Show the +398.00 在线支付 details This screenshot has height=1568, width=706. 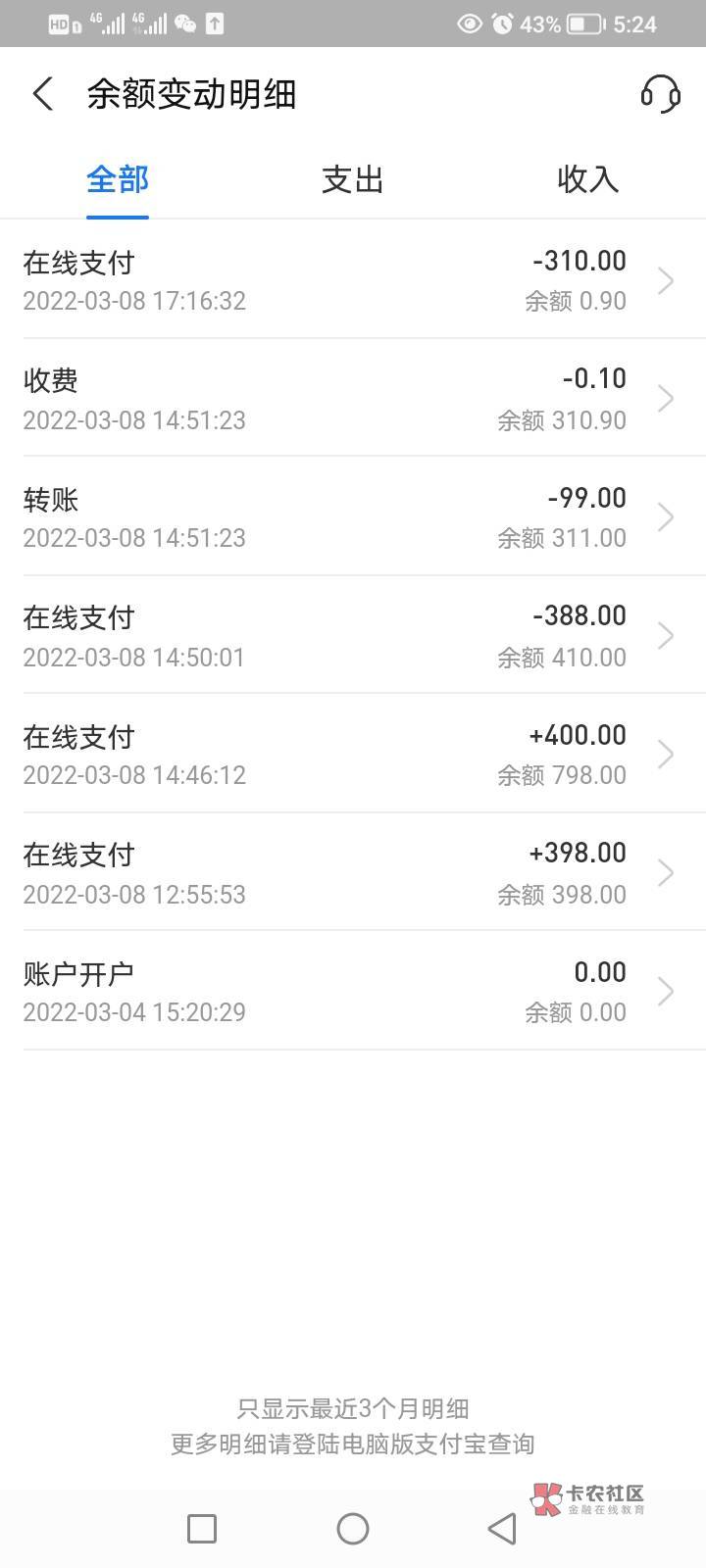(x=353, y=873)
